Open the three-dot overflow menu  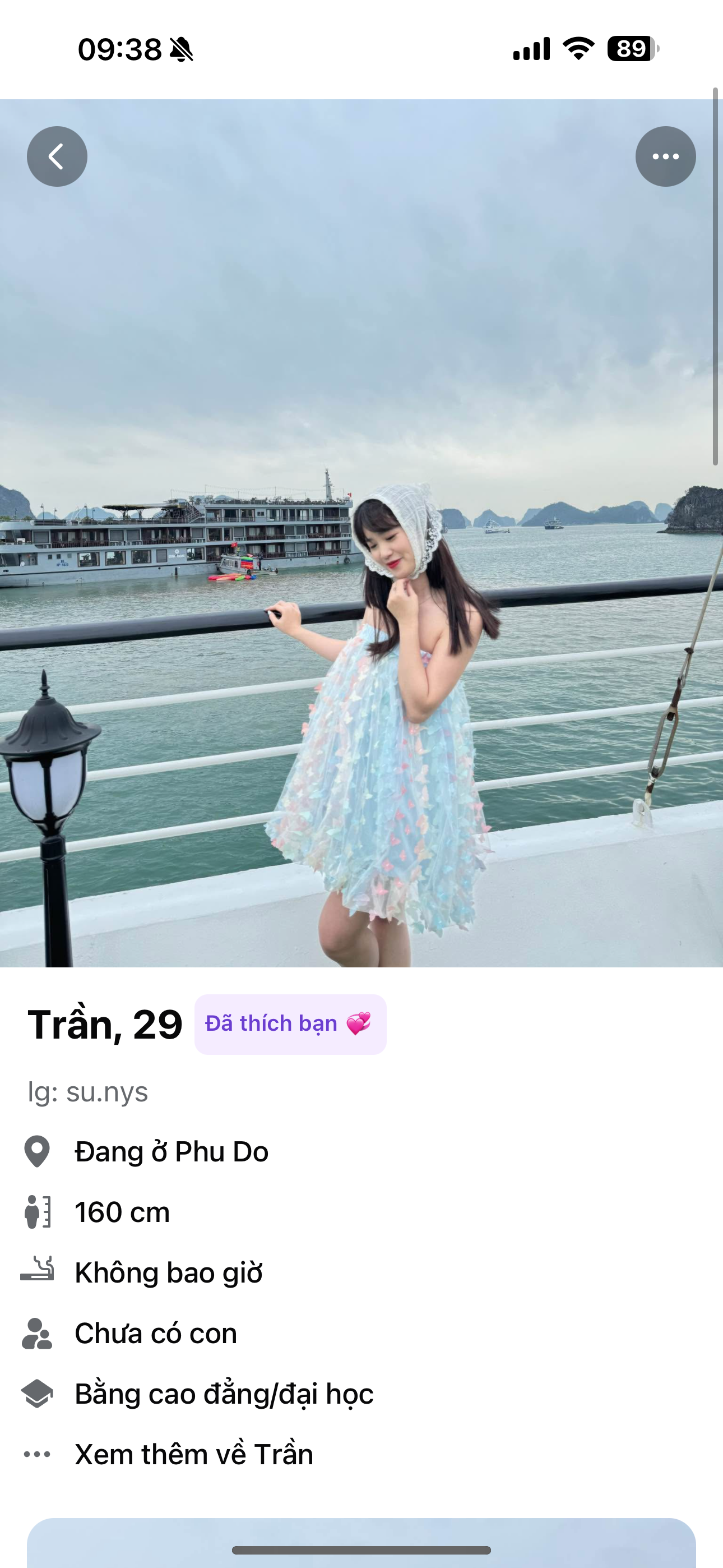pos(665,156)
